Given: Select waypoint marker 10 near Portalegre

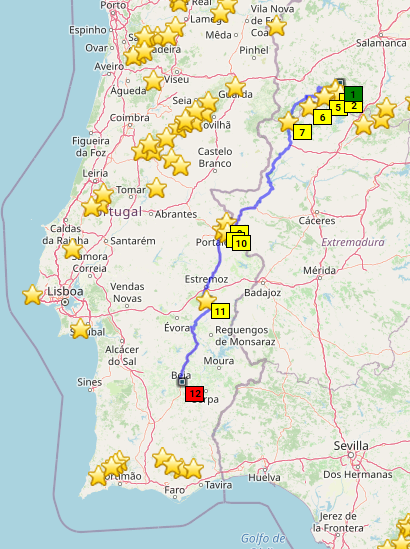Looking at the screenshot, I should point(241,243).
